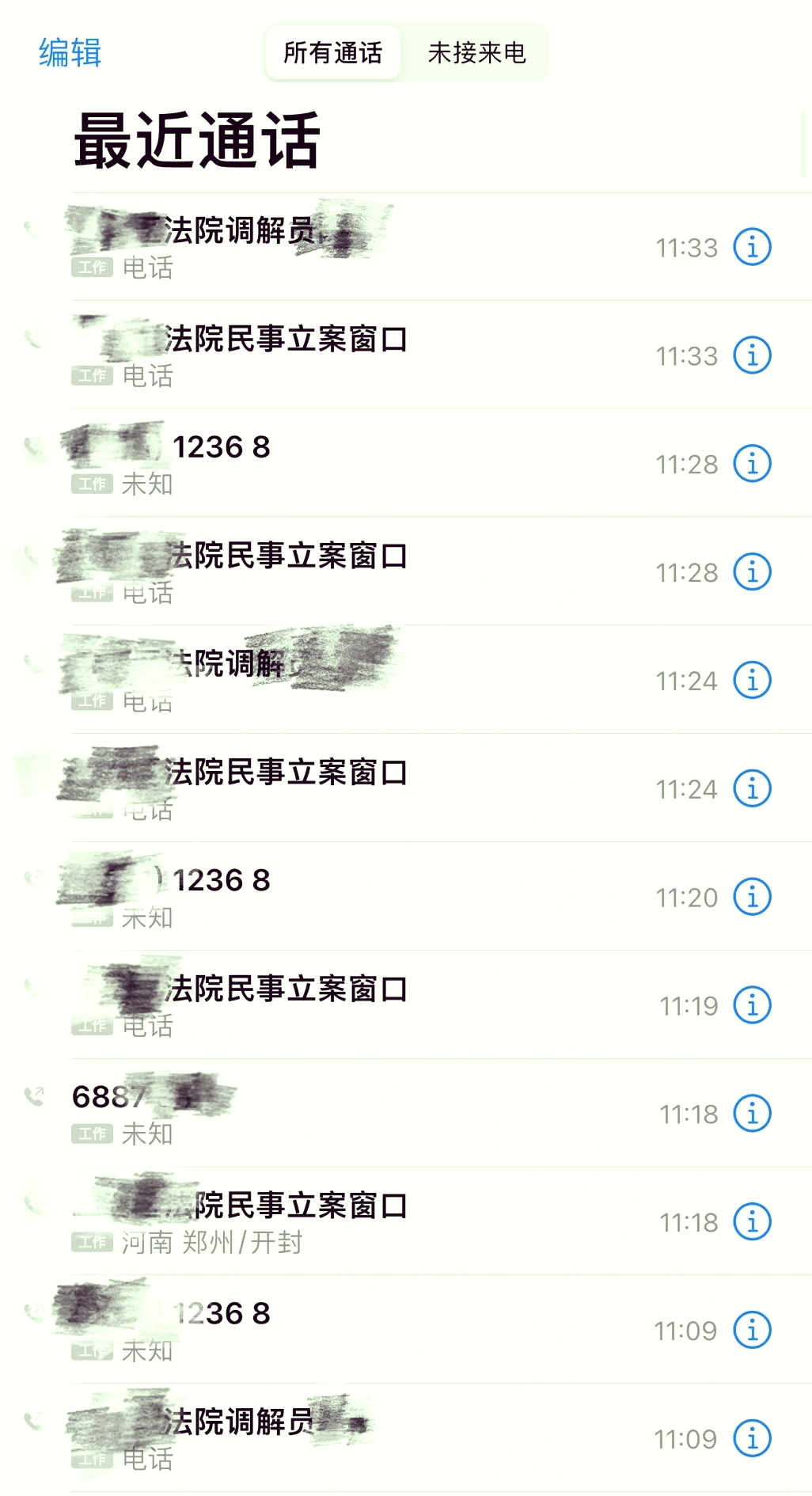The height and width of the screenshot is (1496, 812).
Task: Switch to the 未接来电 tab
Action: [476, 53]
